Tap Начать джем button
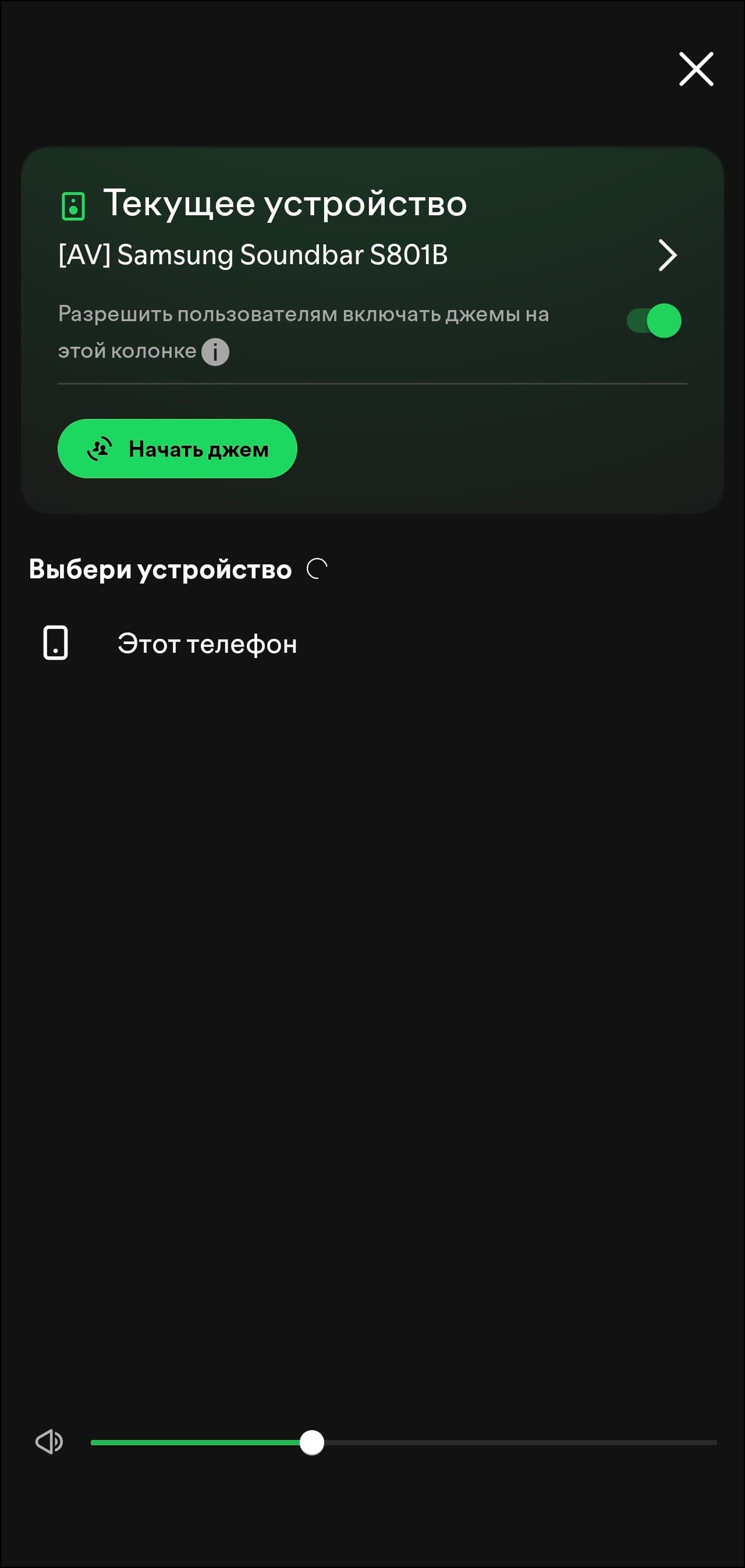This screenshot has width=745, height=1568. (x=178, y=449)
